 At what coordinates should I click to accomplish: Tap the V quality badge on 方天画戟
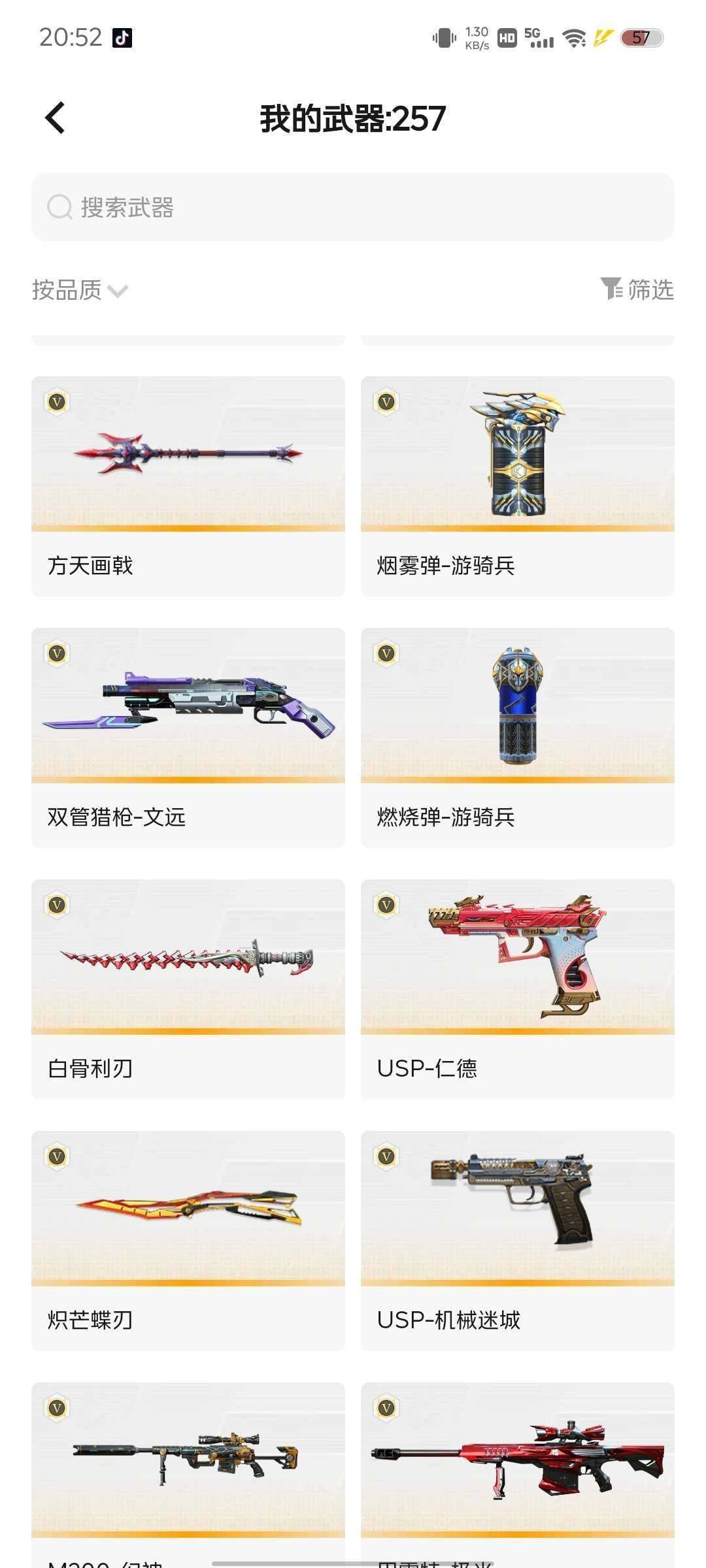57,403
